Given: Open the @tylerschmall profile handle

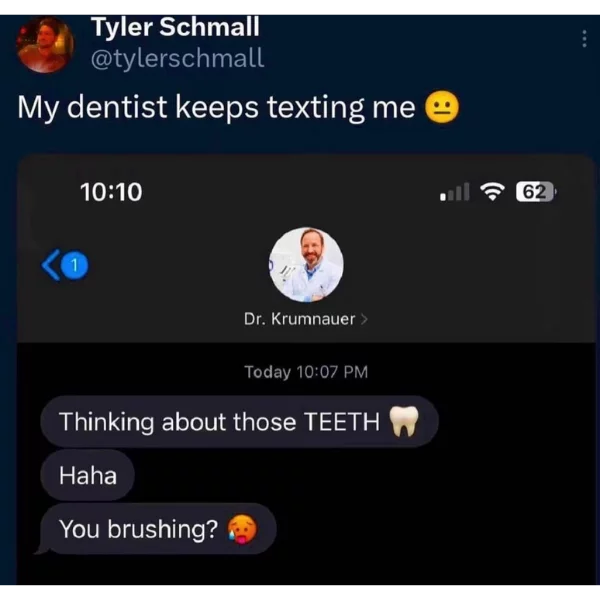Looking at the screenshot, I should click(178, 59).
